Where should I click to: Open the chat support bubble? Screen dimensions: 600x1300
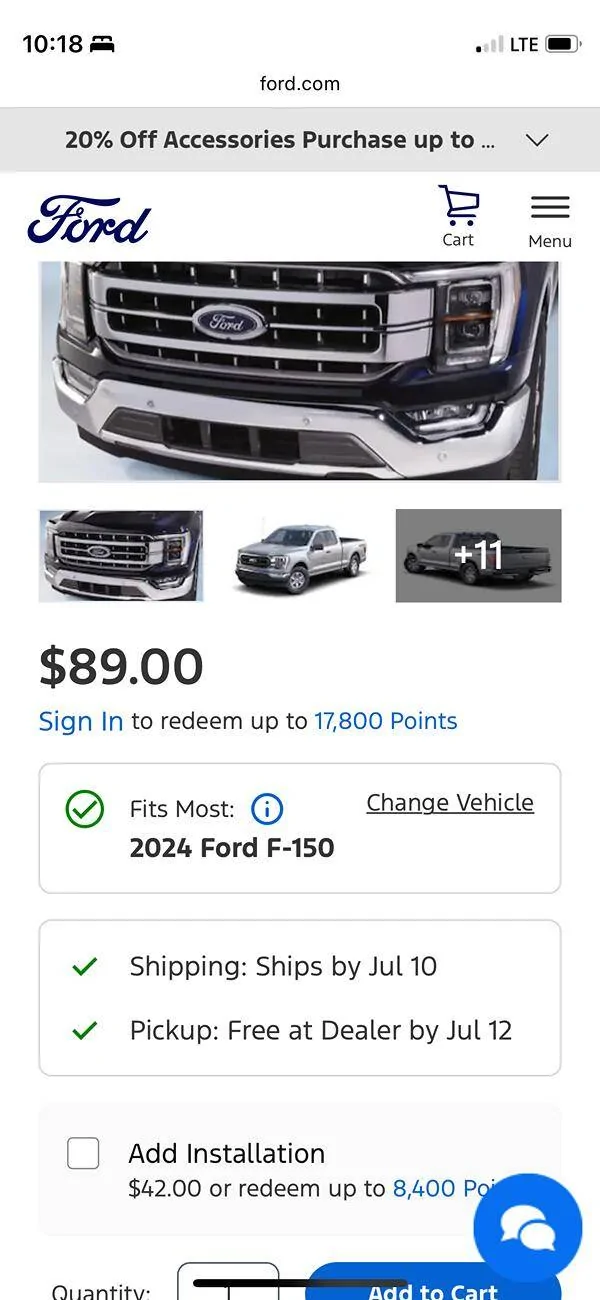[x=527, y=1227]
